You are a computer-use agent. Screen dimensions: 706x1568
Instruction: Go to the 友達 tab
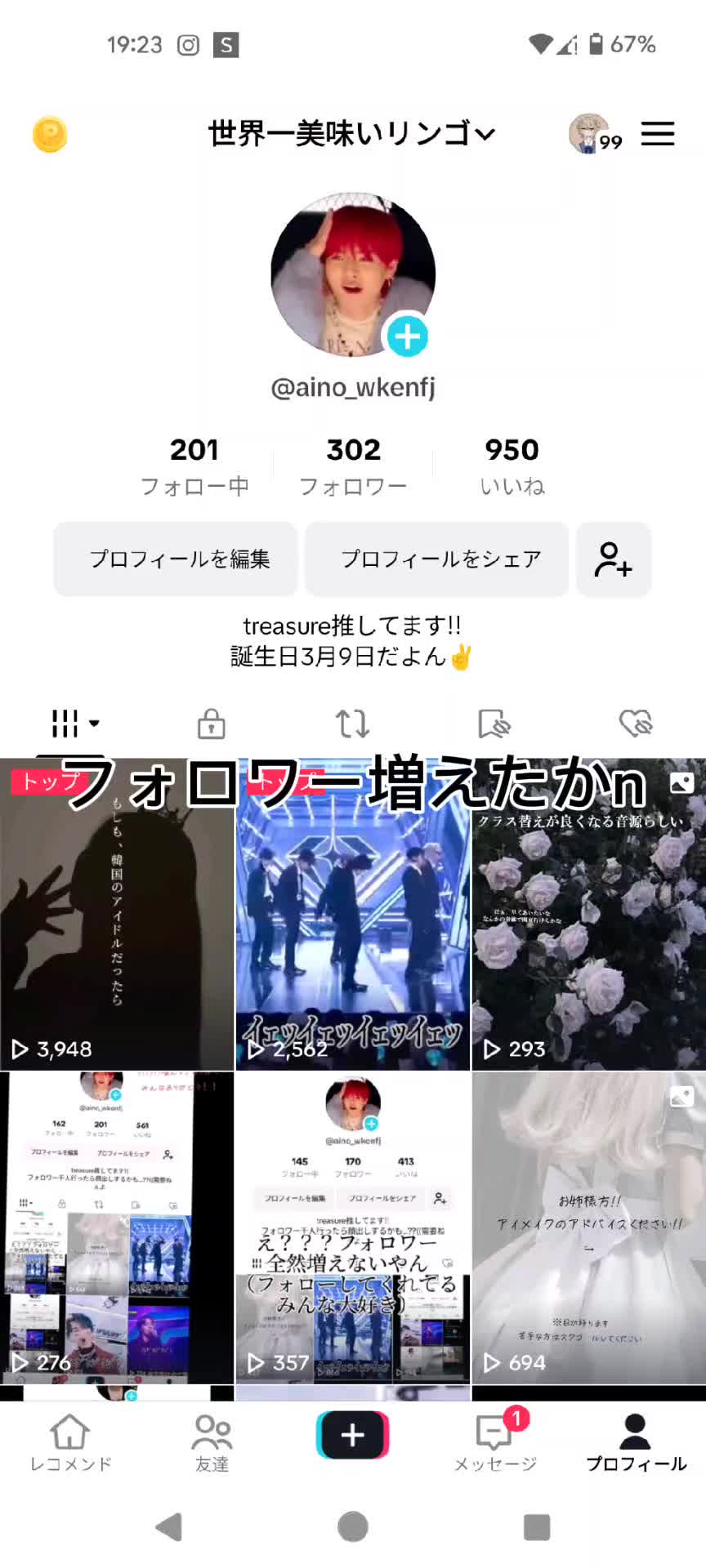[212, 1443]
